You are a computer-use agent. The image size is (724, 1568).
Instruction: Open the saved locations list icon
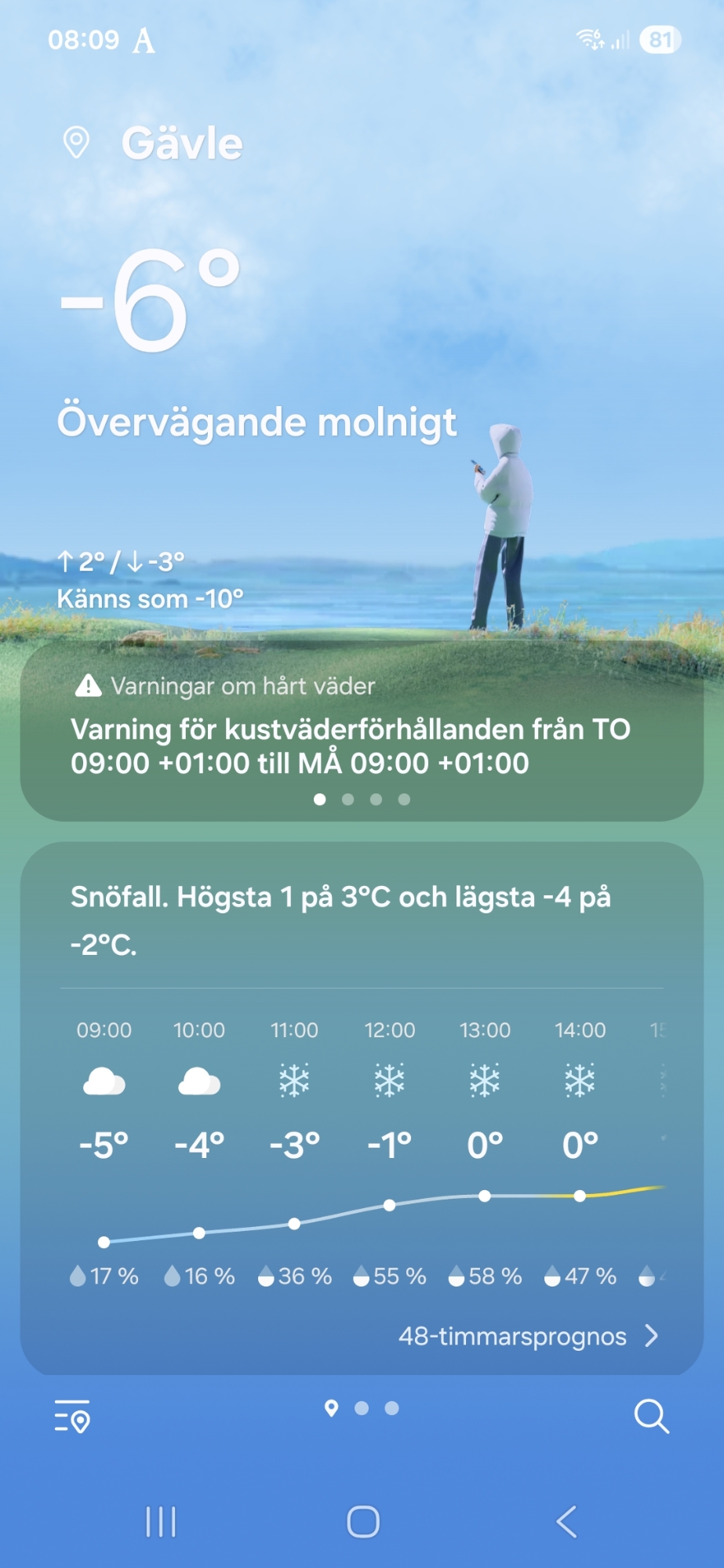(72, 1417)
